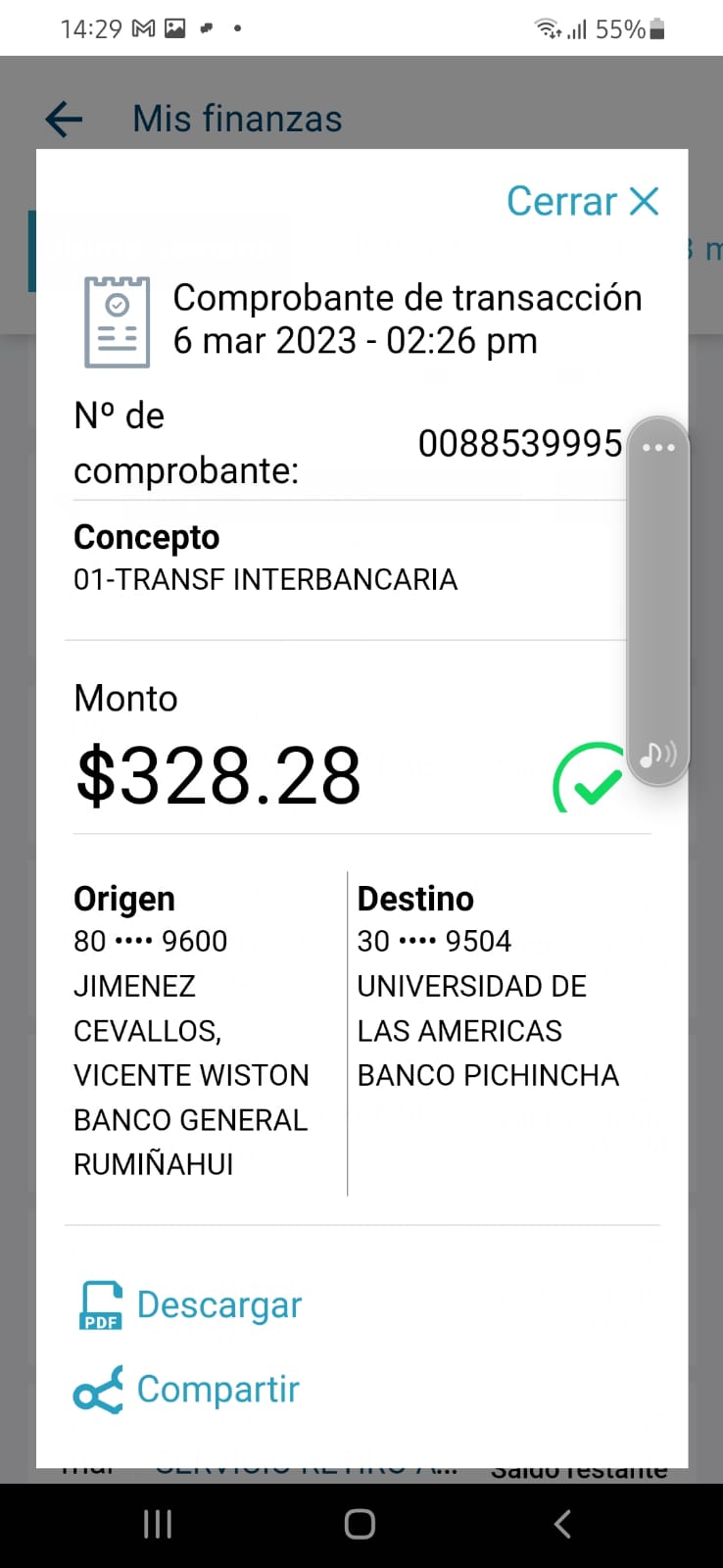Download the receipt as PDF
Screen dimensions: 723x1568
point(190,1305)
